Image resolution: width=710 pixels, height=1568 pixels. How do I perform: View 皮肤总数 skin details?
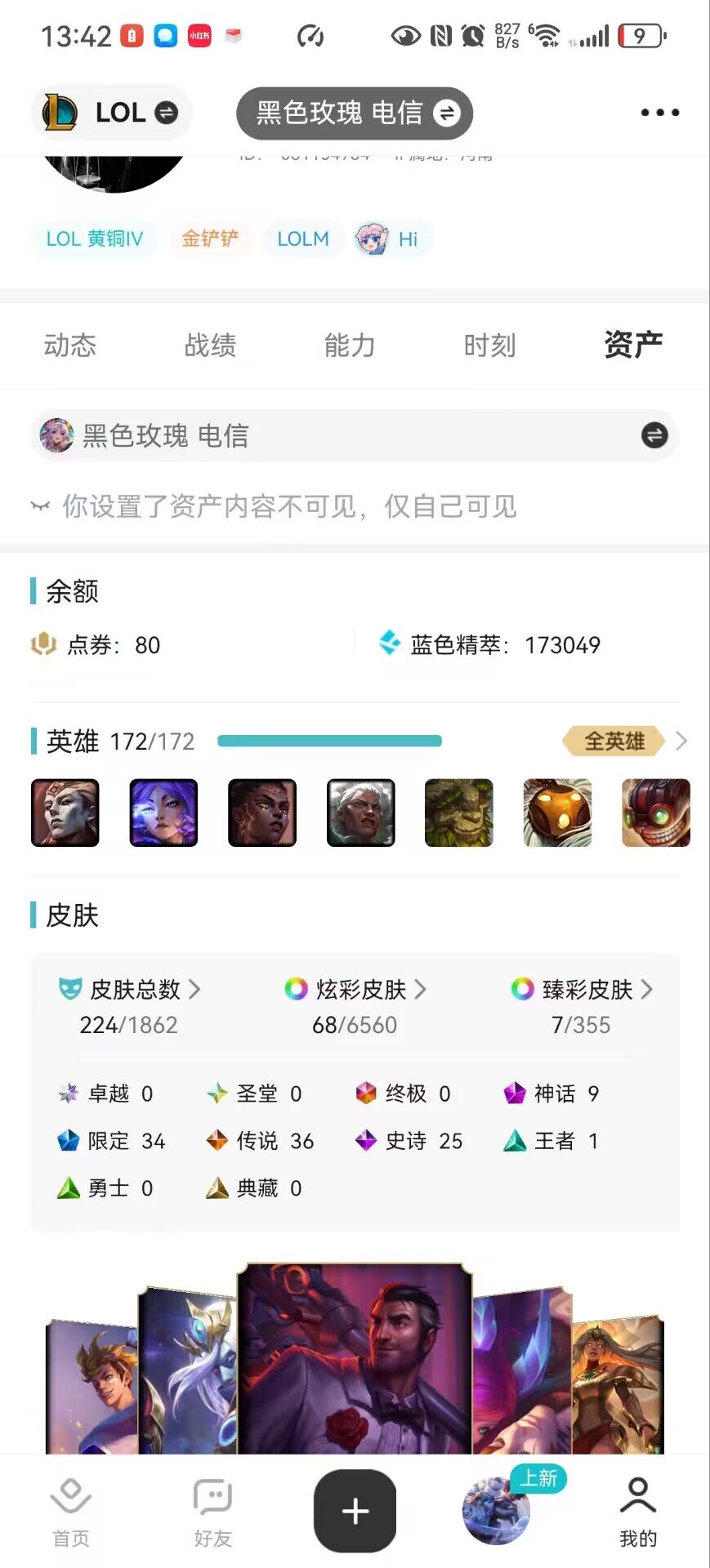[x=129, y=990]
